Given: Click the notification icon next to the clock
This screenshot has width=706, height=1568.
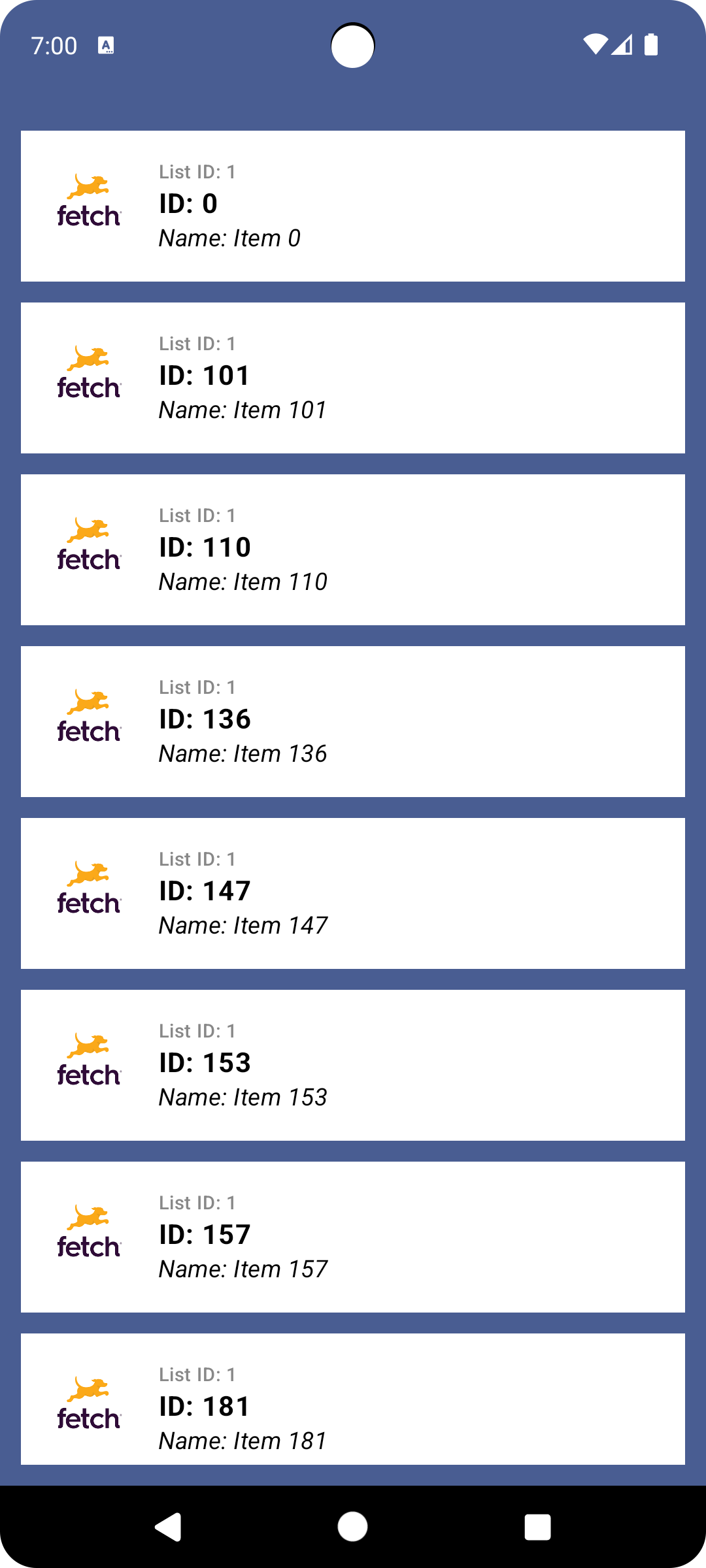Looking at the screenshot, I should [107, 44].
